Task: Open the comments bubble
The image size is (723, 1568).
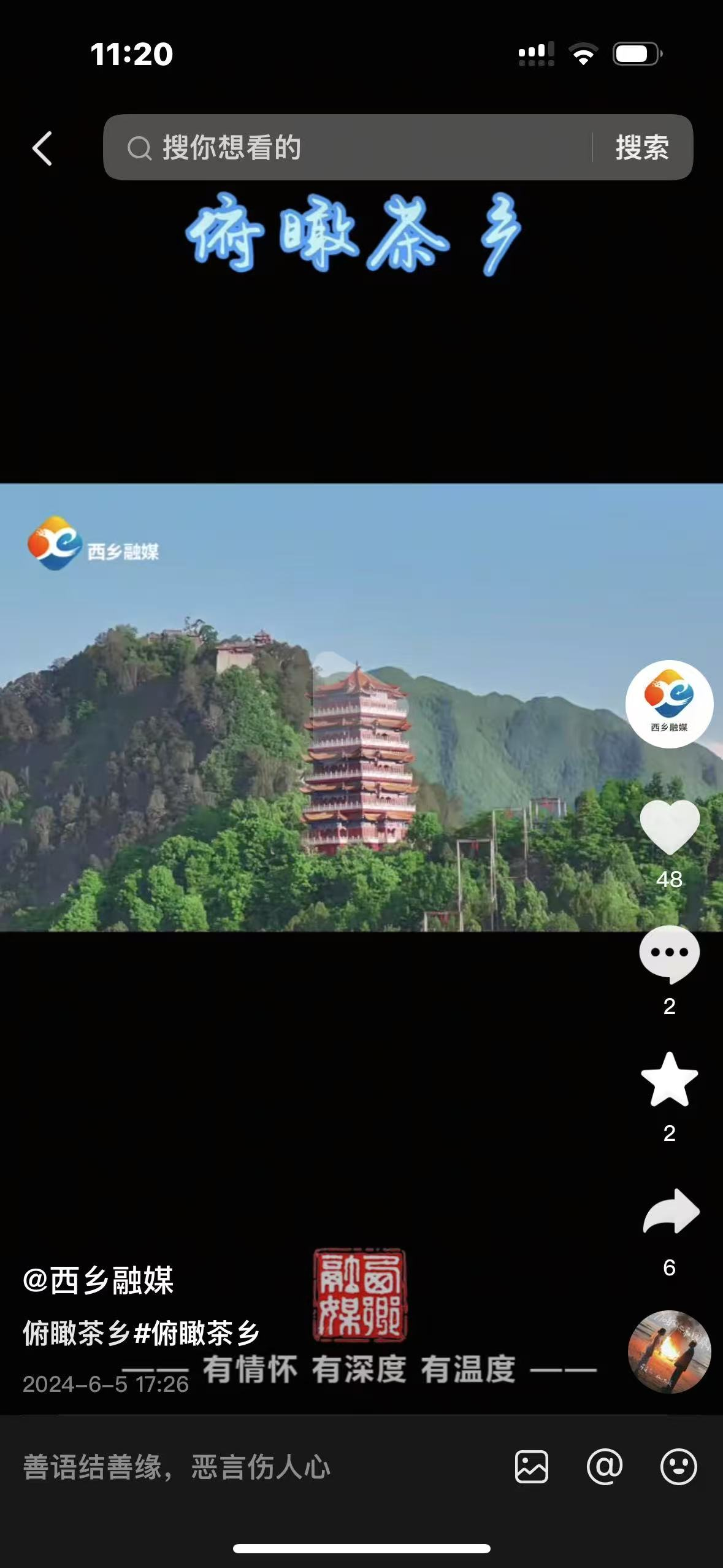Action: [669, 954]
